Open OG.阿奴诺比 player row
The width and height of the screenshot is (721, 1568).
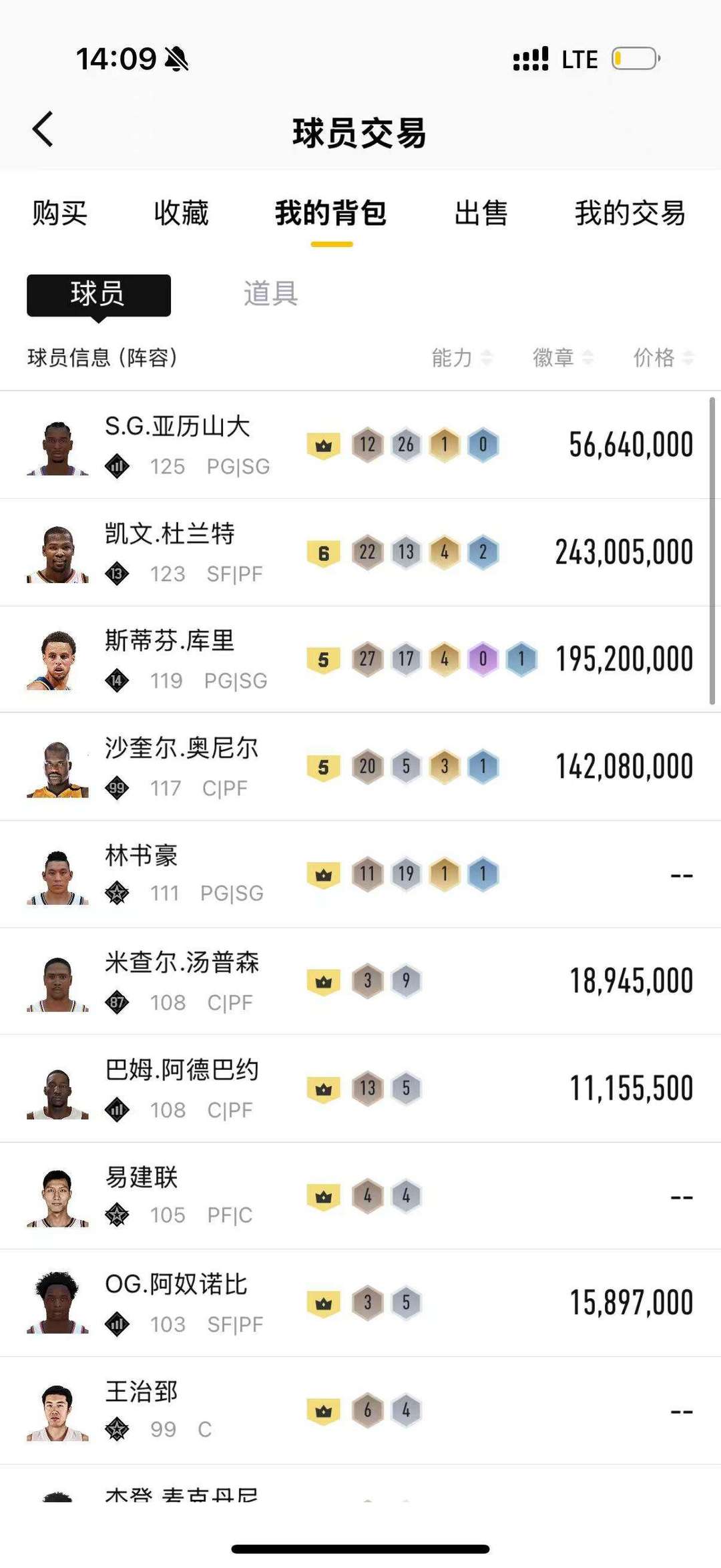tap(176, 1303)
